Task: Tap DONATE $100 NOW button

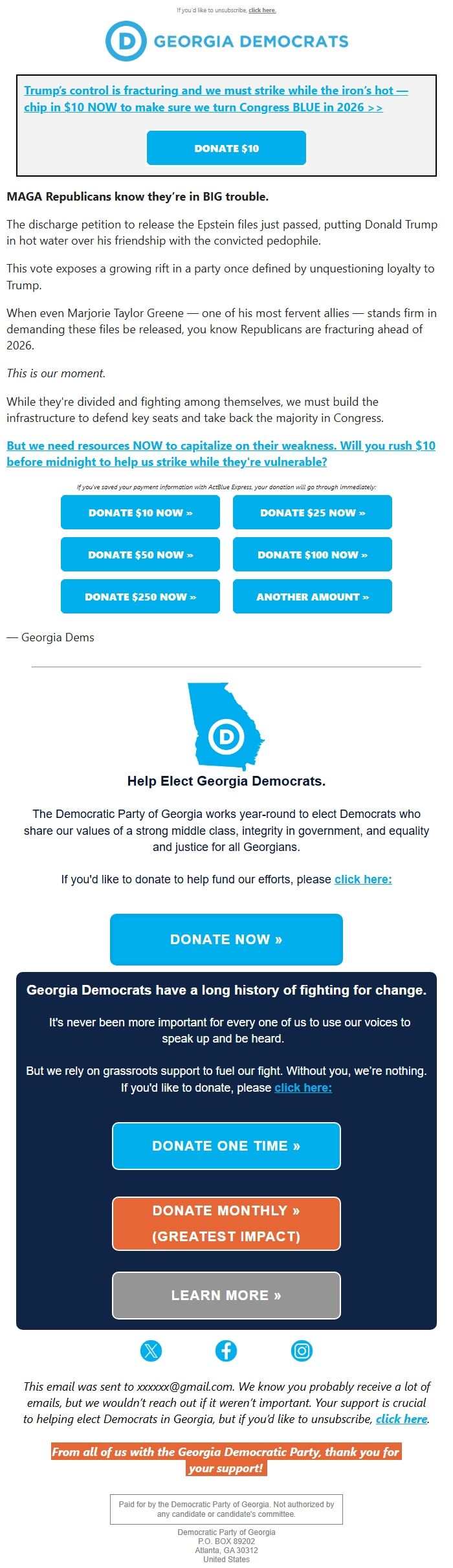Action: click(313, 555)
